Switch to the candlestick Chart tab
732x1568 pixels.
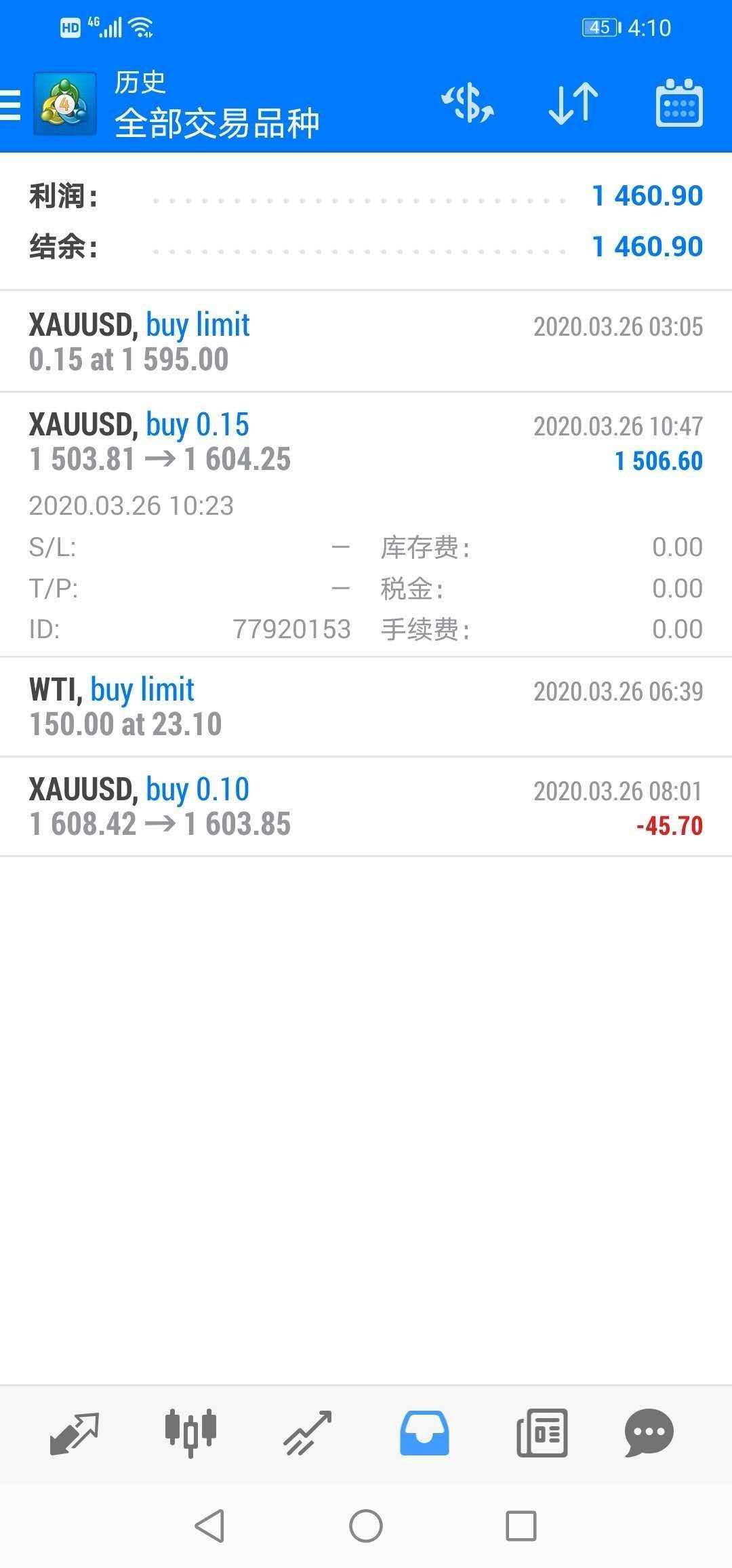(x=190, y=1434)
